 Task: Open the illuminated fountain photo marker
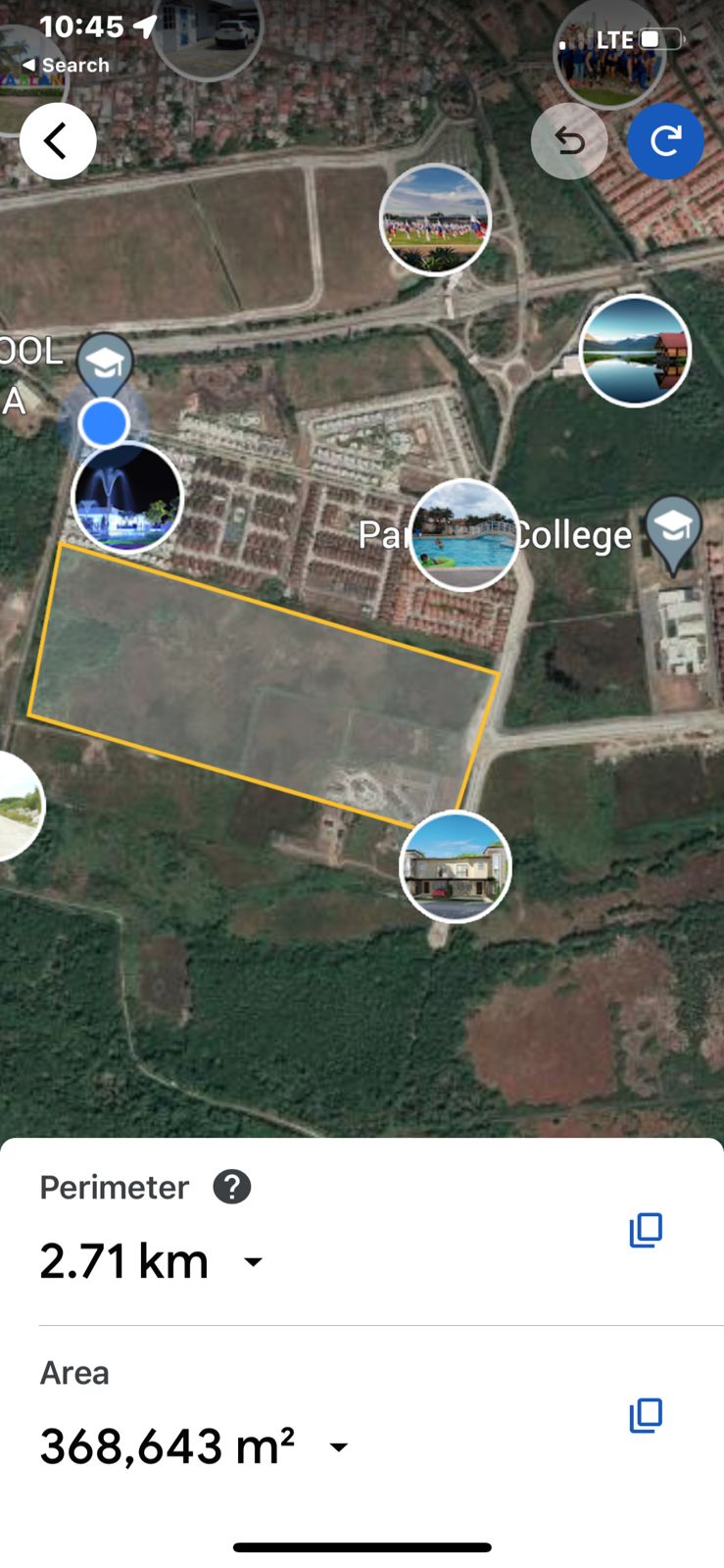127,497
